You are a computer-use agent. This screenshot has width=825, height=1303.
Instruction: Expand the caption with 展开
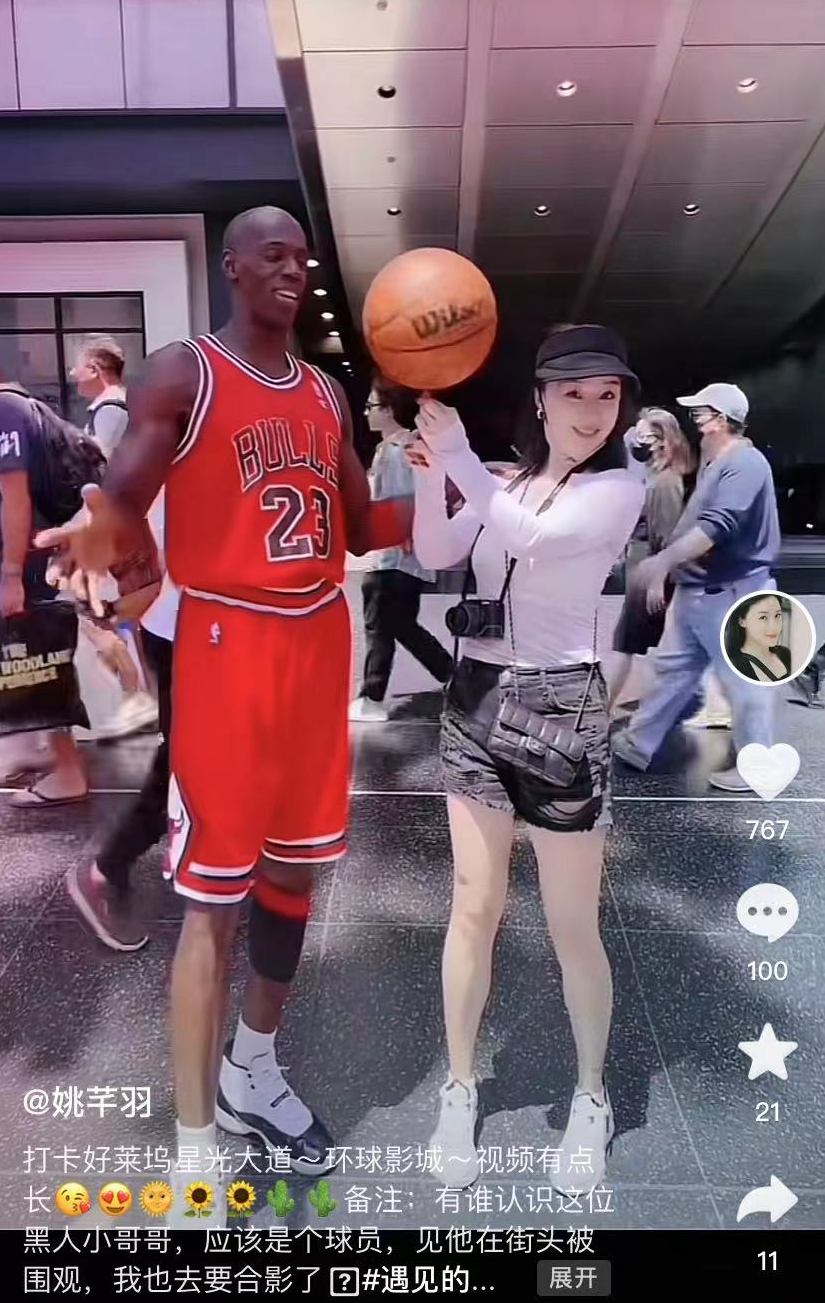[x=573, y=1278]
